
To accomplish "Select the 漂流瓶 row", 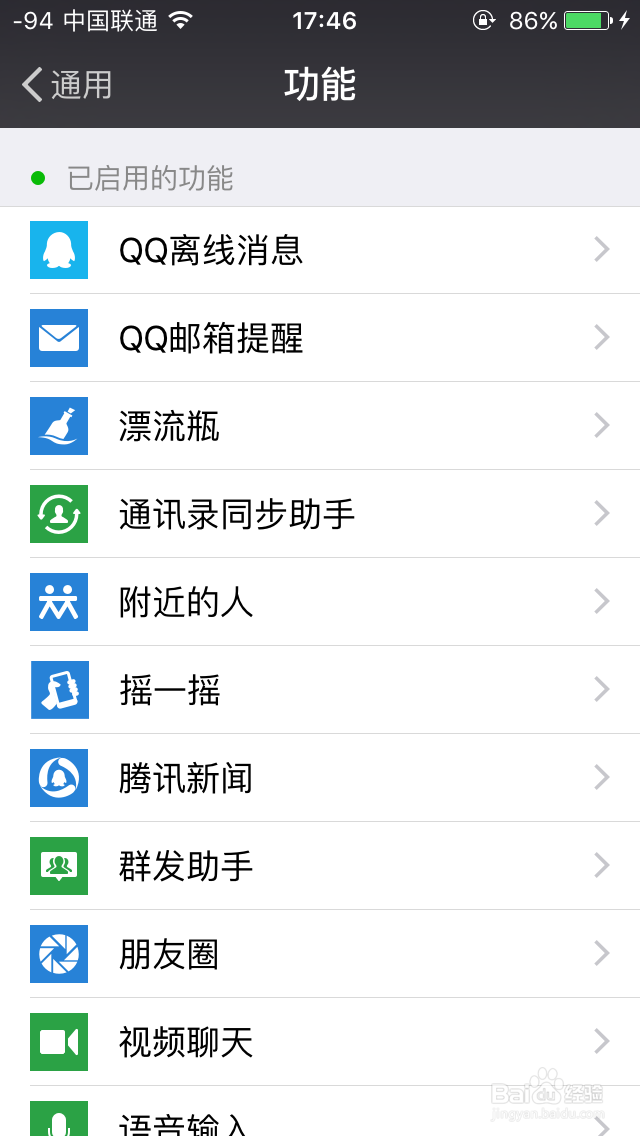I will tap(320, 426).
